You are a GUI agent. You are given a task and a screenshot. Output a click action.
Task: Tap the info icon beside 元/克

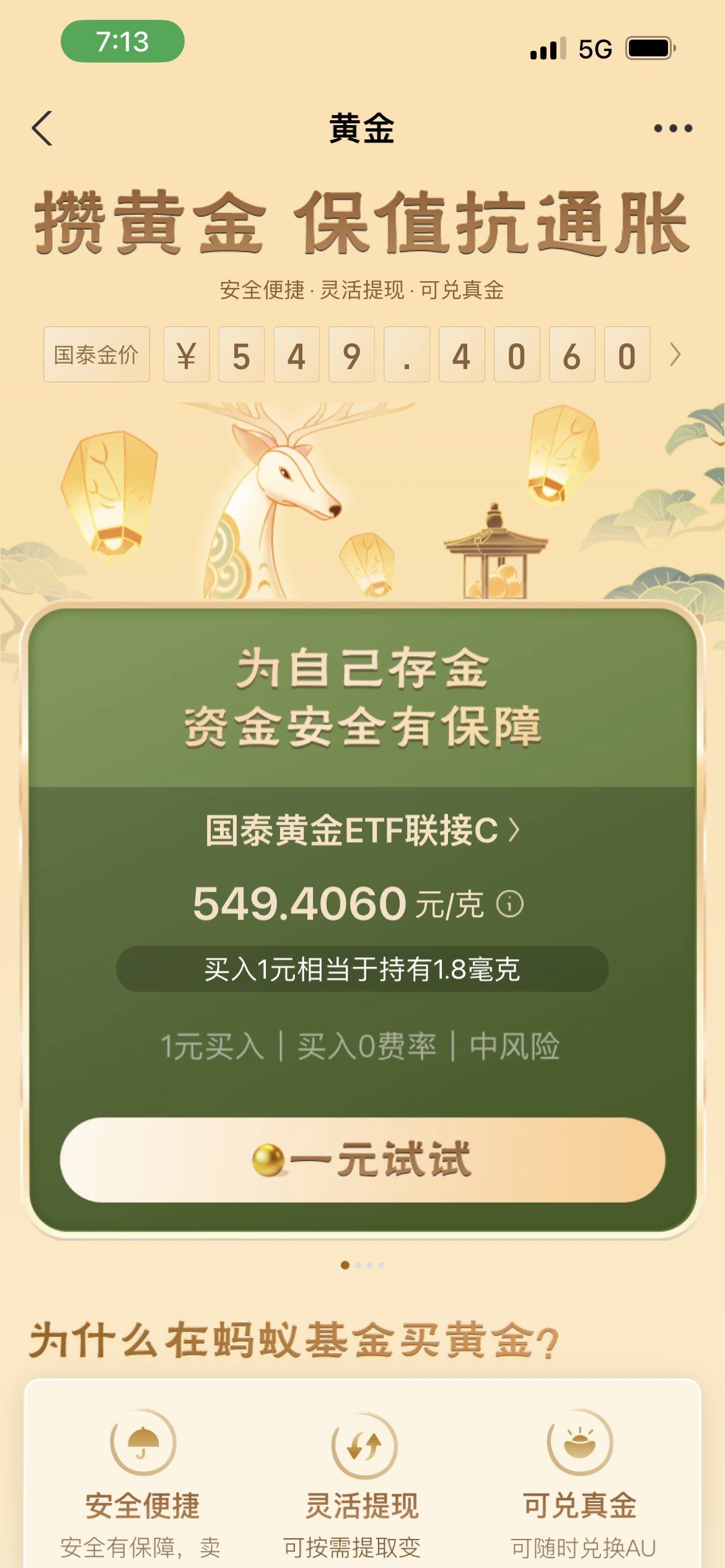pyautogui.click(x=509, y=904)
